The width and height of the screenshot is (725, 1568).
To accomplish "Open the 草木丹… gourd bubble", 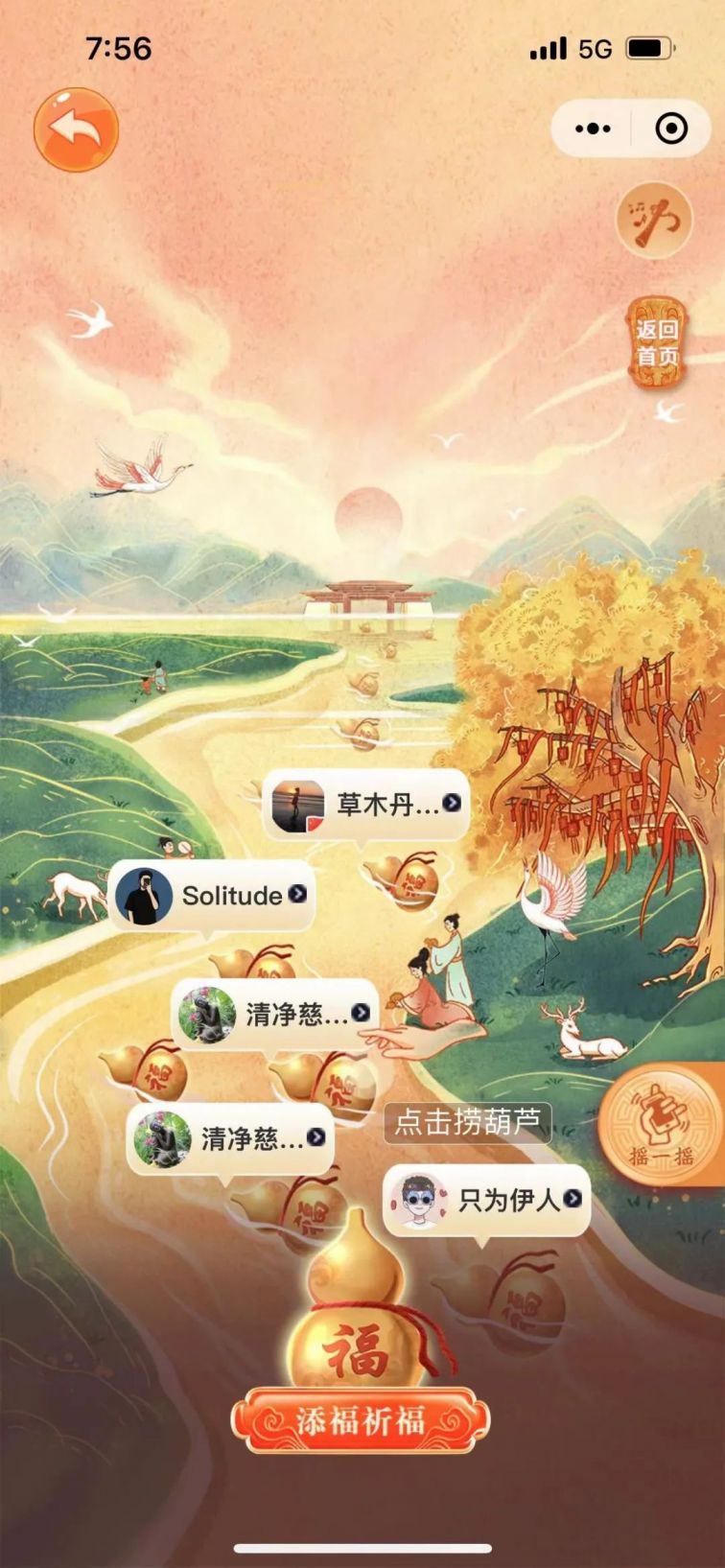I will point(366,804).
